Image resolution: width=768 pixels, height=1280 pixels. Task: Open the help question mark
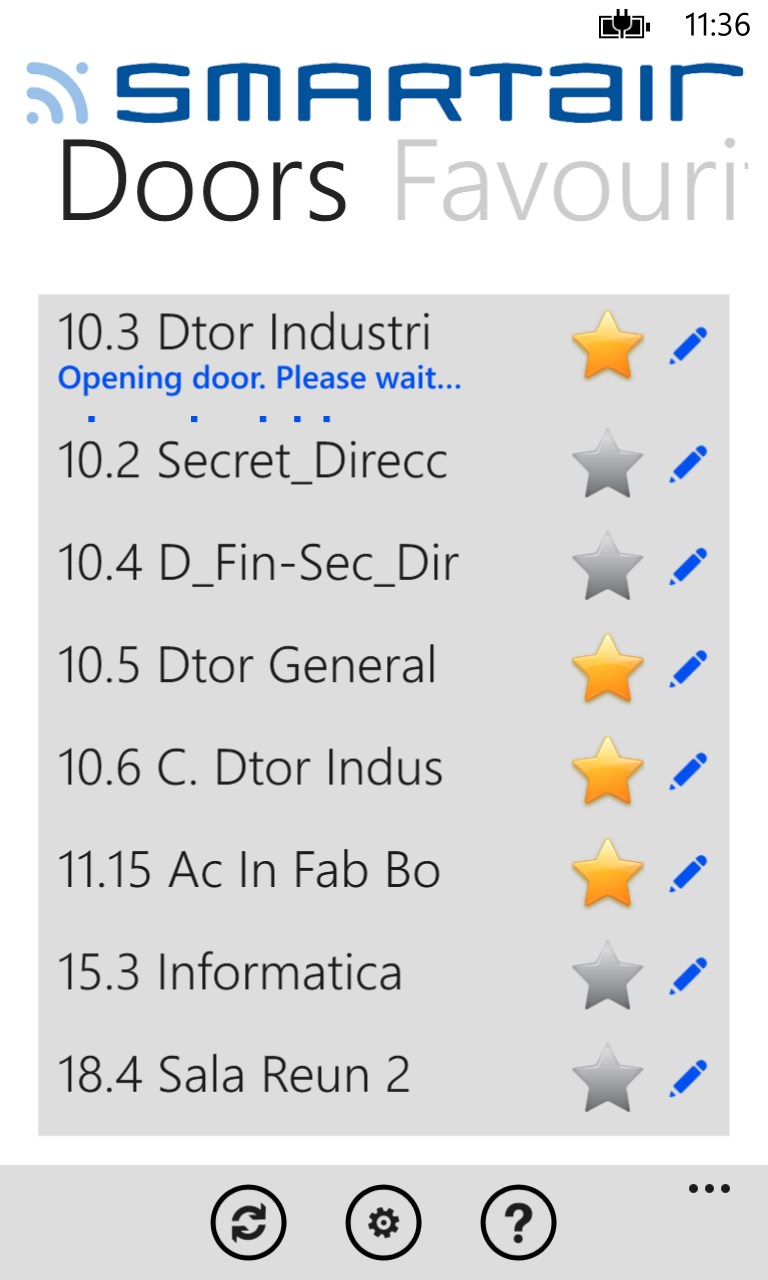pos(518,1222)
